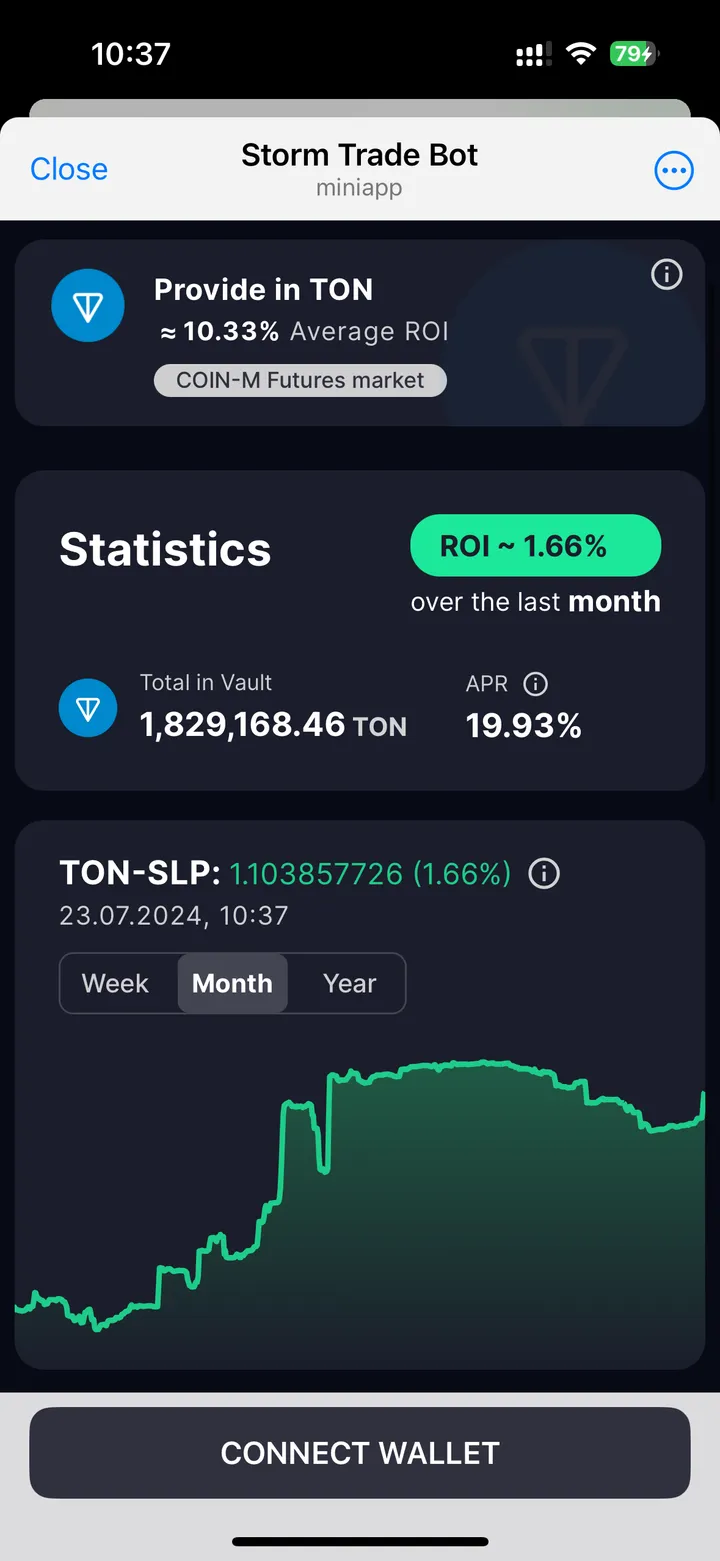Tap the Storm Trade Bot title
The image size is (720, 1561).
[x=359, y=155]
